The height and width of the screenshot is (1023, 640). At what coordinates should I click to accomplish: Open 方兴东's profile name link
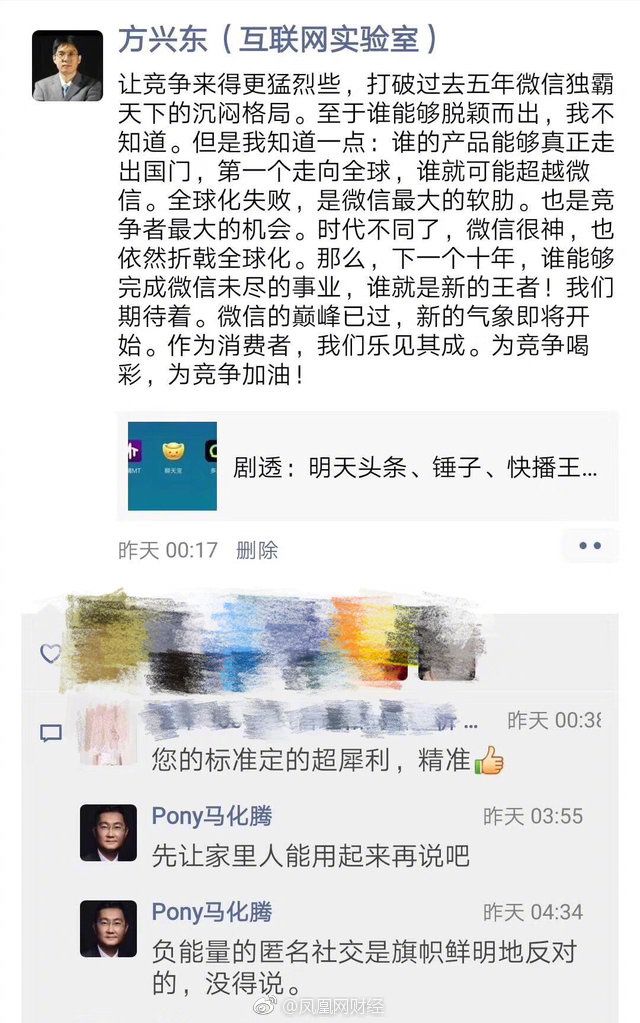point(277,40)
